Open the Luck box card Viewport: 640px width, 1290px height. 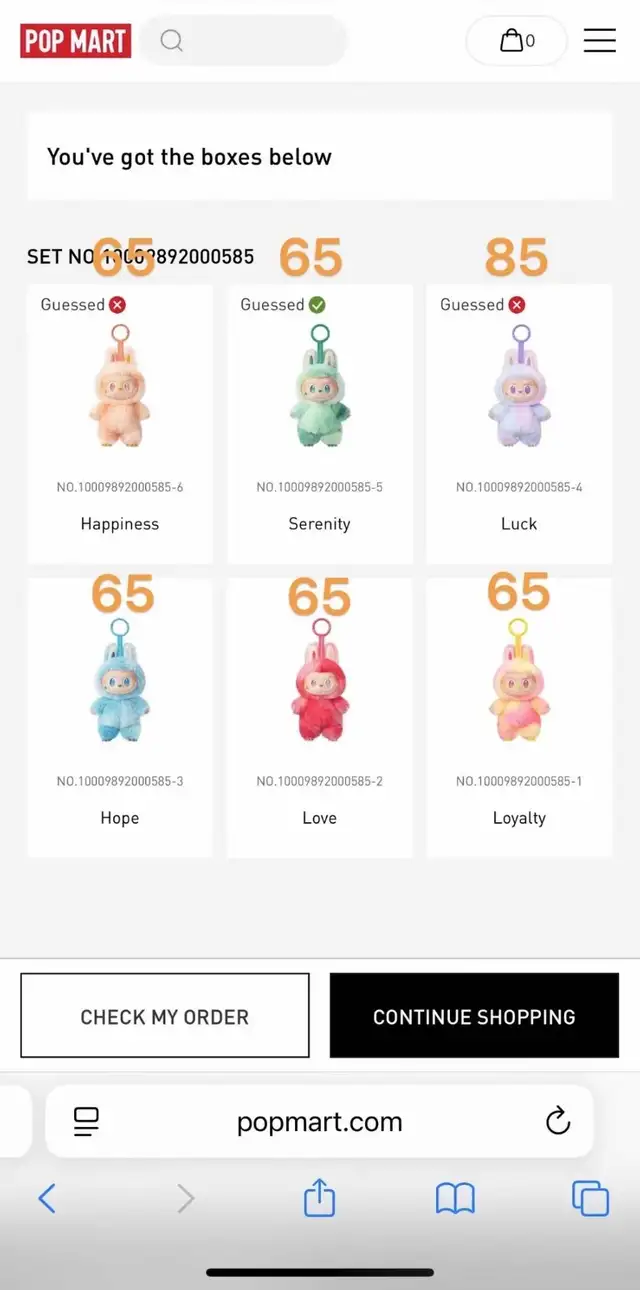[519, 424]
